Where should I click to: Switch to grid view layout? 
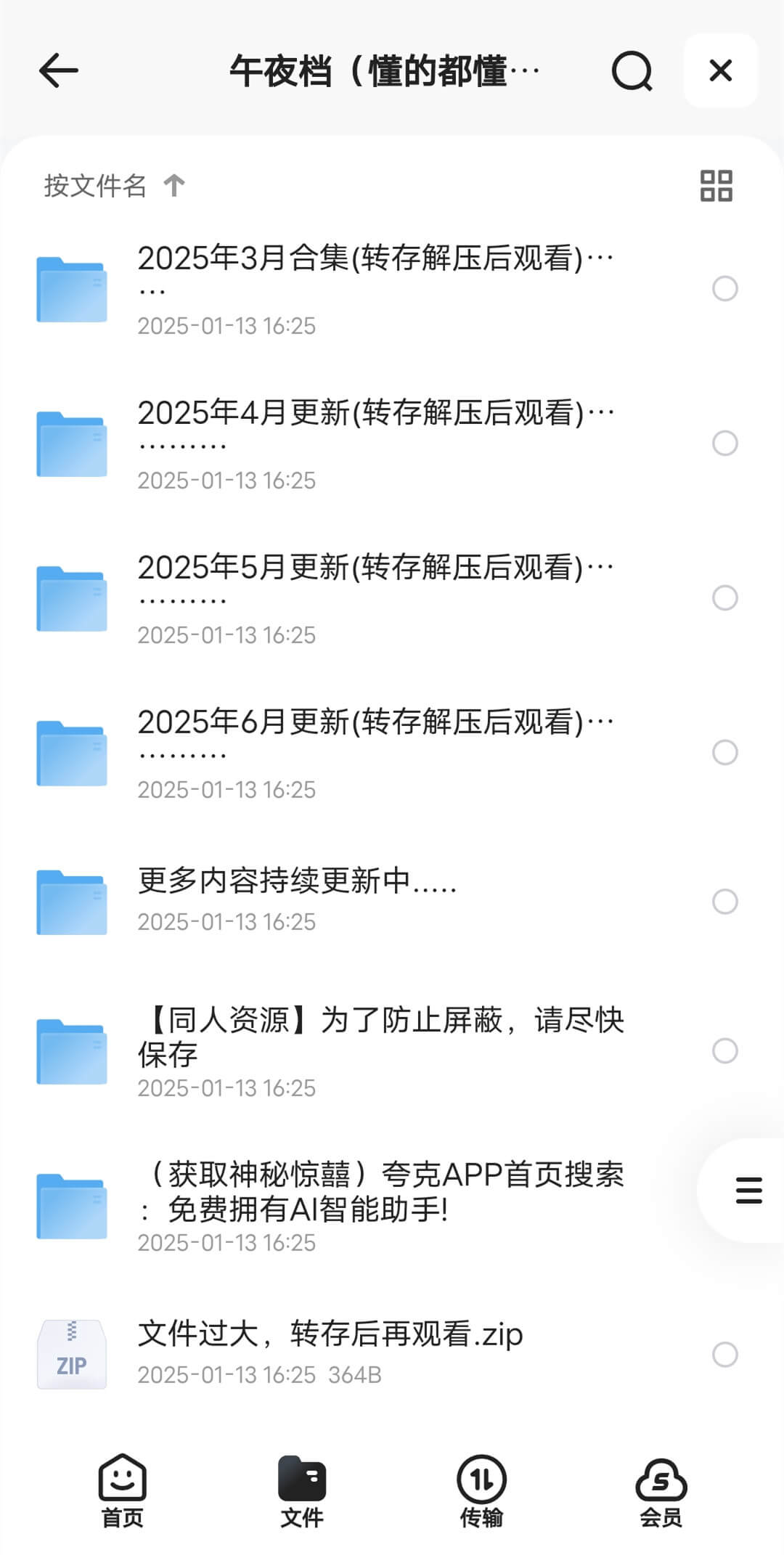pyautogui.click(x=716, y=186)
